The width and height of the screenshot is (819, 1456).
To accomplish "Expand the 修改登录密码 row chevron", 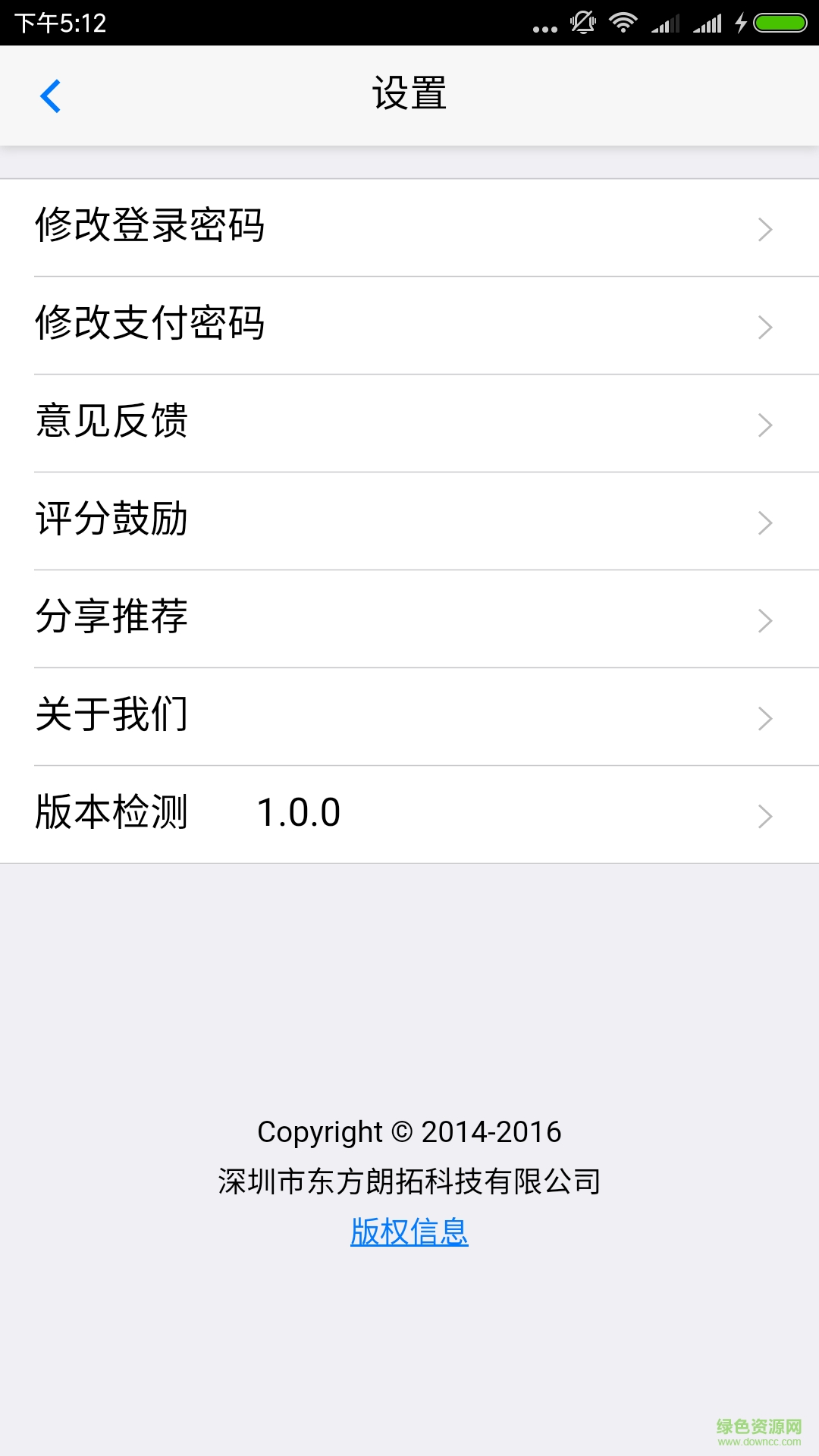I will coord(765,228).
